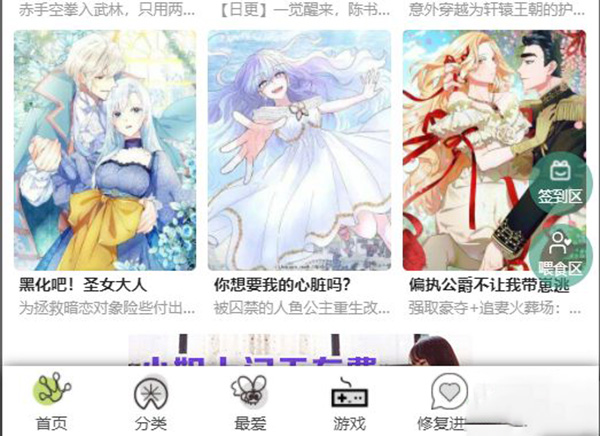Open the 你想要我的心脏吗? comic
The width and height of the screenshot is (600, 436).
pos(299,150)
